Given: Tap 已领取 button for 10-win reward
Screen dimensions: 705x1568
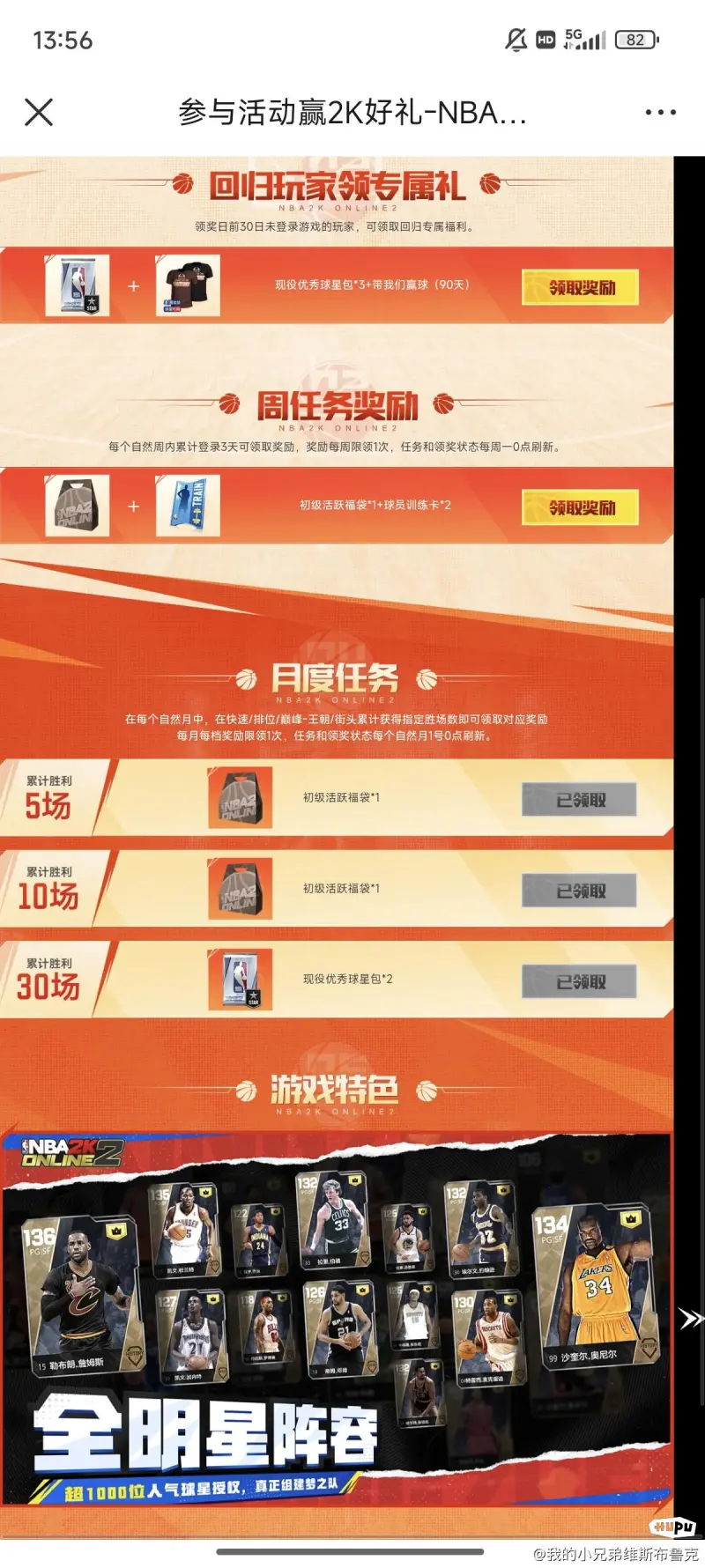Looking at the screenshot, I should [579, 891].
